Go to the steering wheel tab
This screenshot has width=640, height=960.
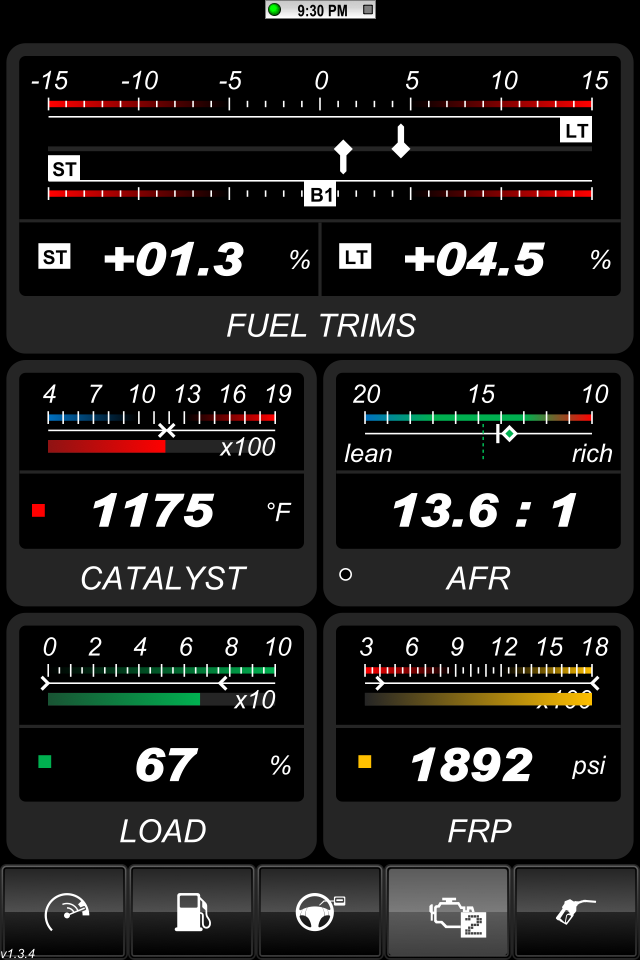pos(320,910)
